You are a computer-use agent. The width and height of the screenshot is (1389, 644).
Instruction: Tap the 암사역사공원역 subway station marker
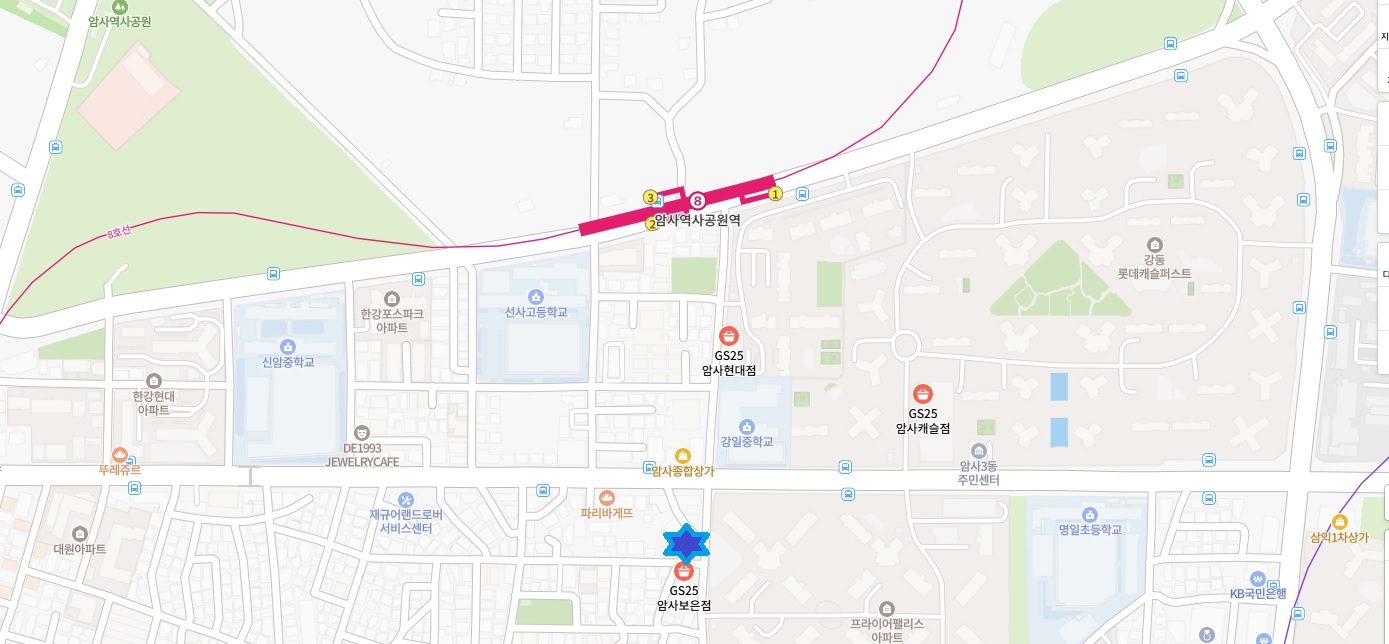point(697,200)
